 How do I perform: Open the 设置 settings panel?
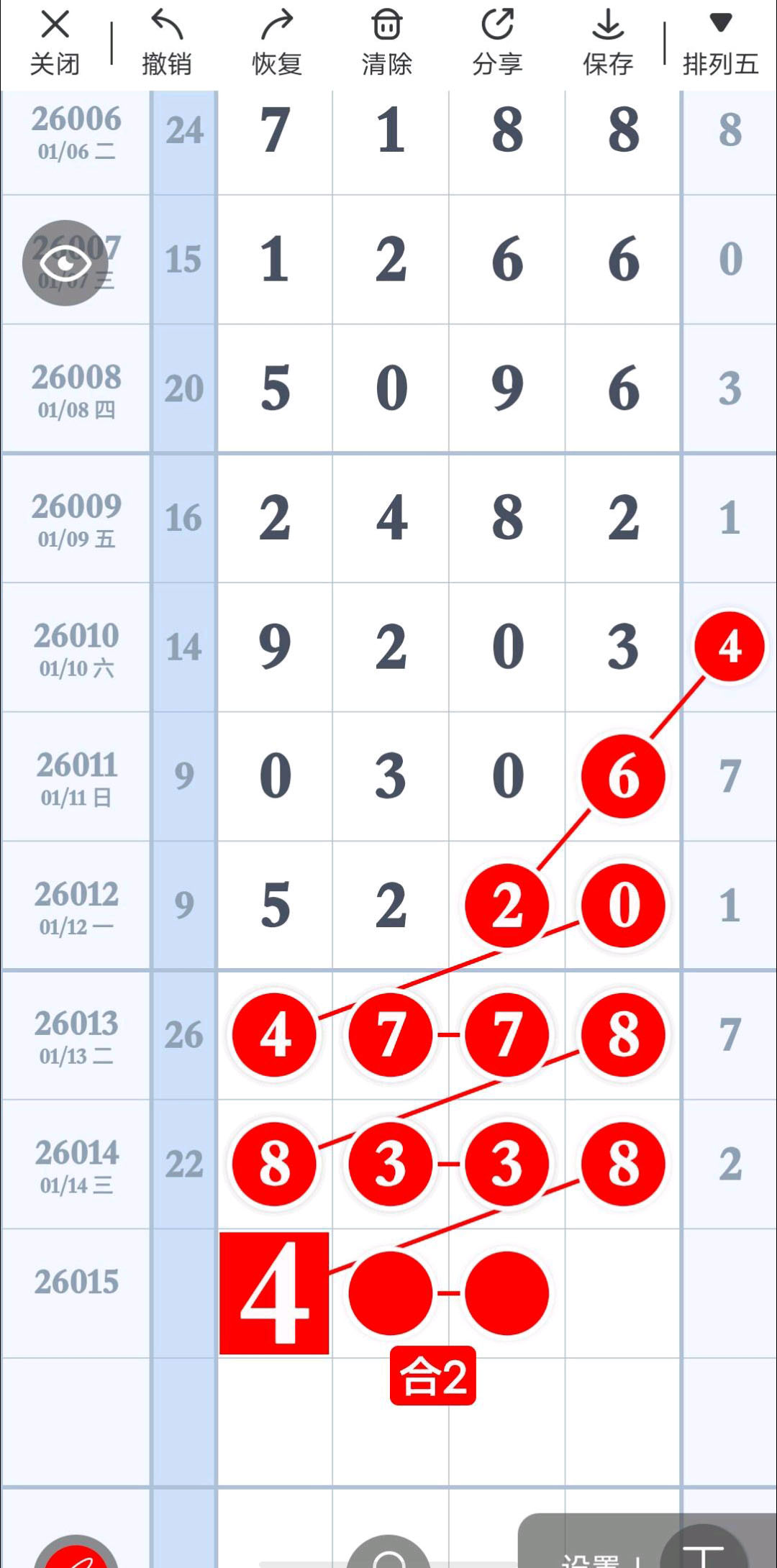coord(591,1557)
